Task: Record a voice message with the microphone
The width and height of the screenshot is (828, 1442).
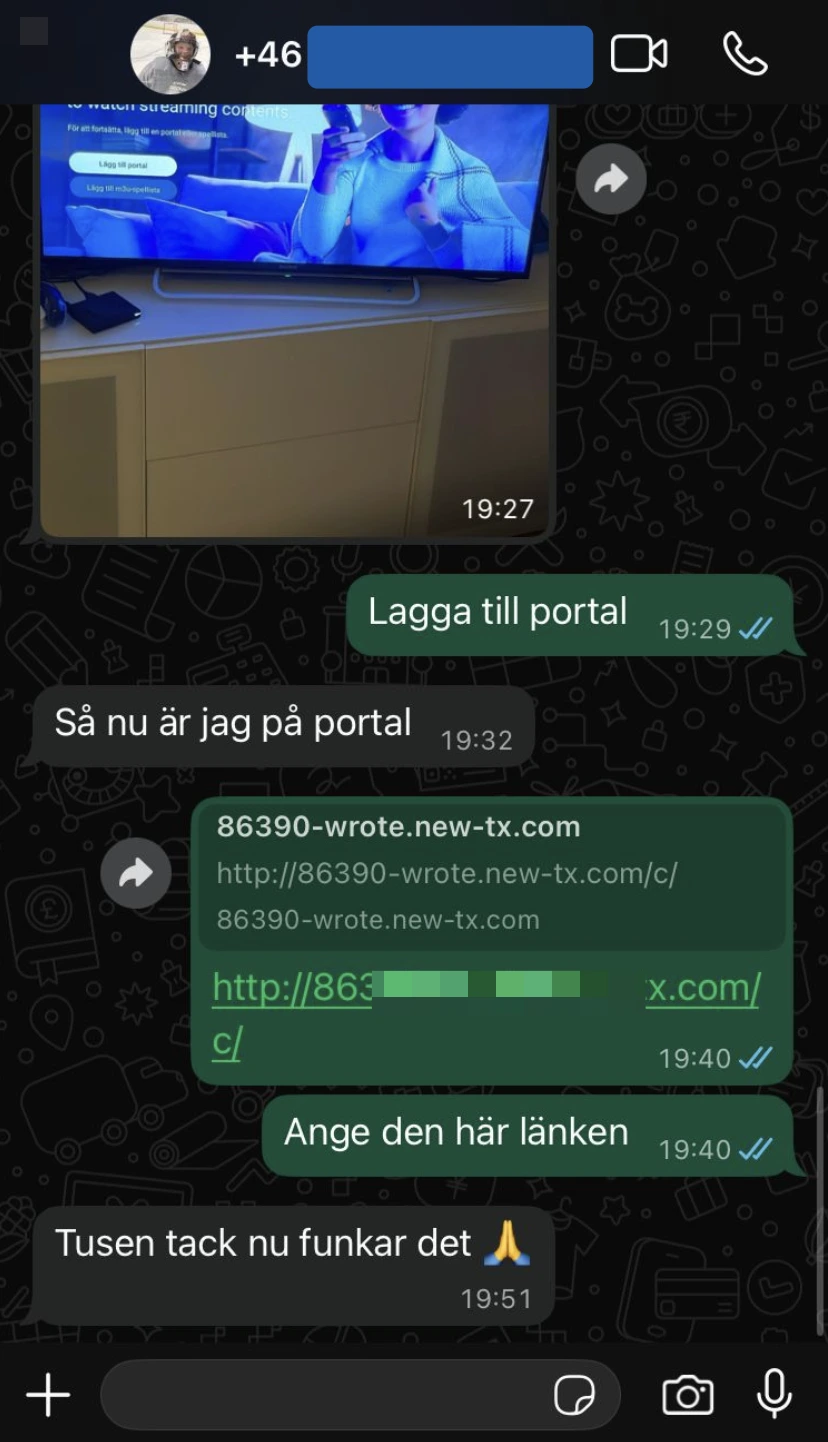Action: [x=775, y=1394]
